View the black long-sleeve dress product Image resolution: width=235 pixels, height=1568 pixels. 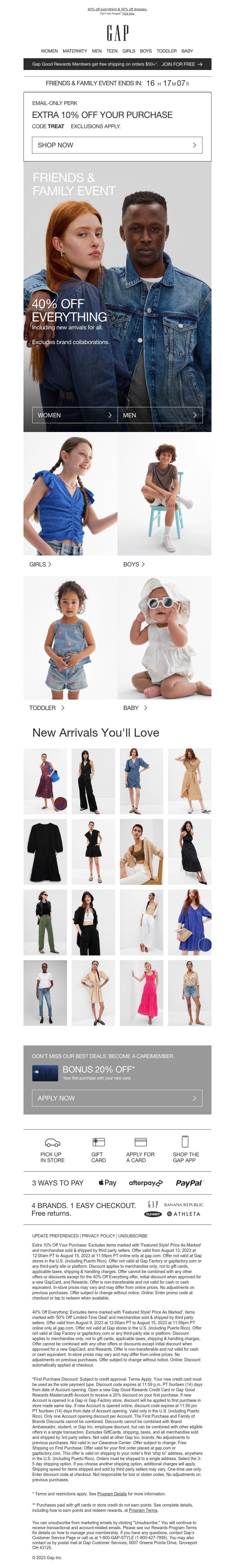pyautogui.click(x=45, y=852)
